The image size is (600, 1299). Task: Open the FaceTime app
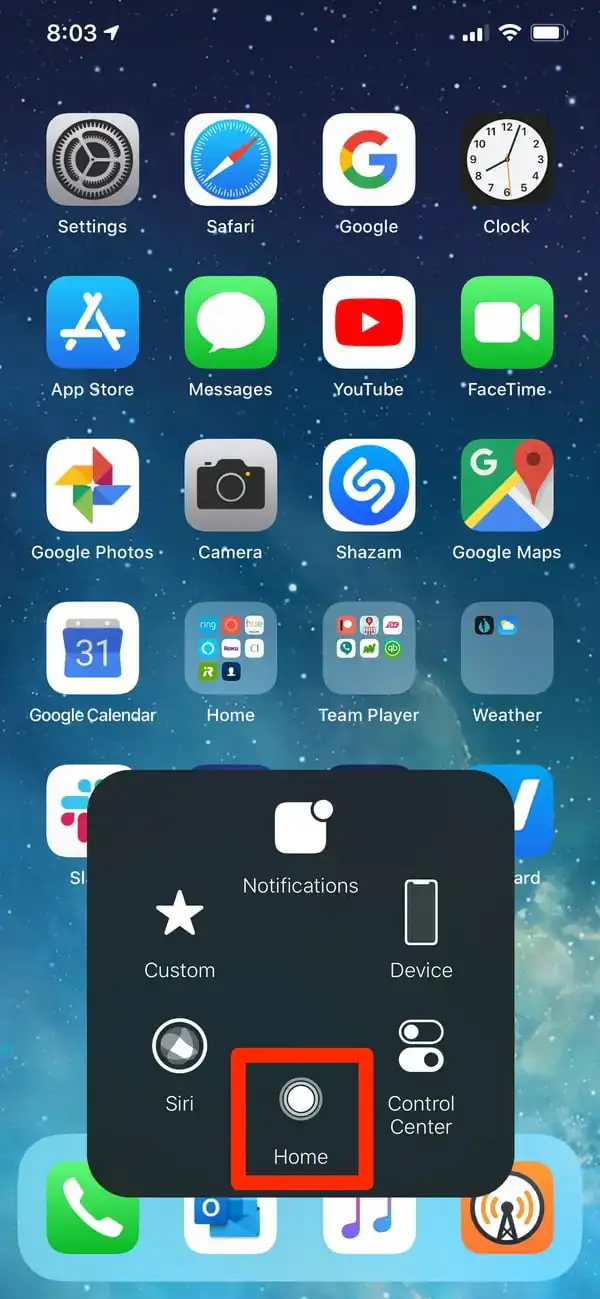(x=507, y=323)
